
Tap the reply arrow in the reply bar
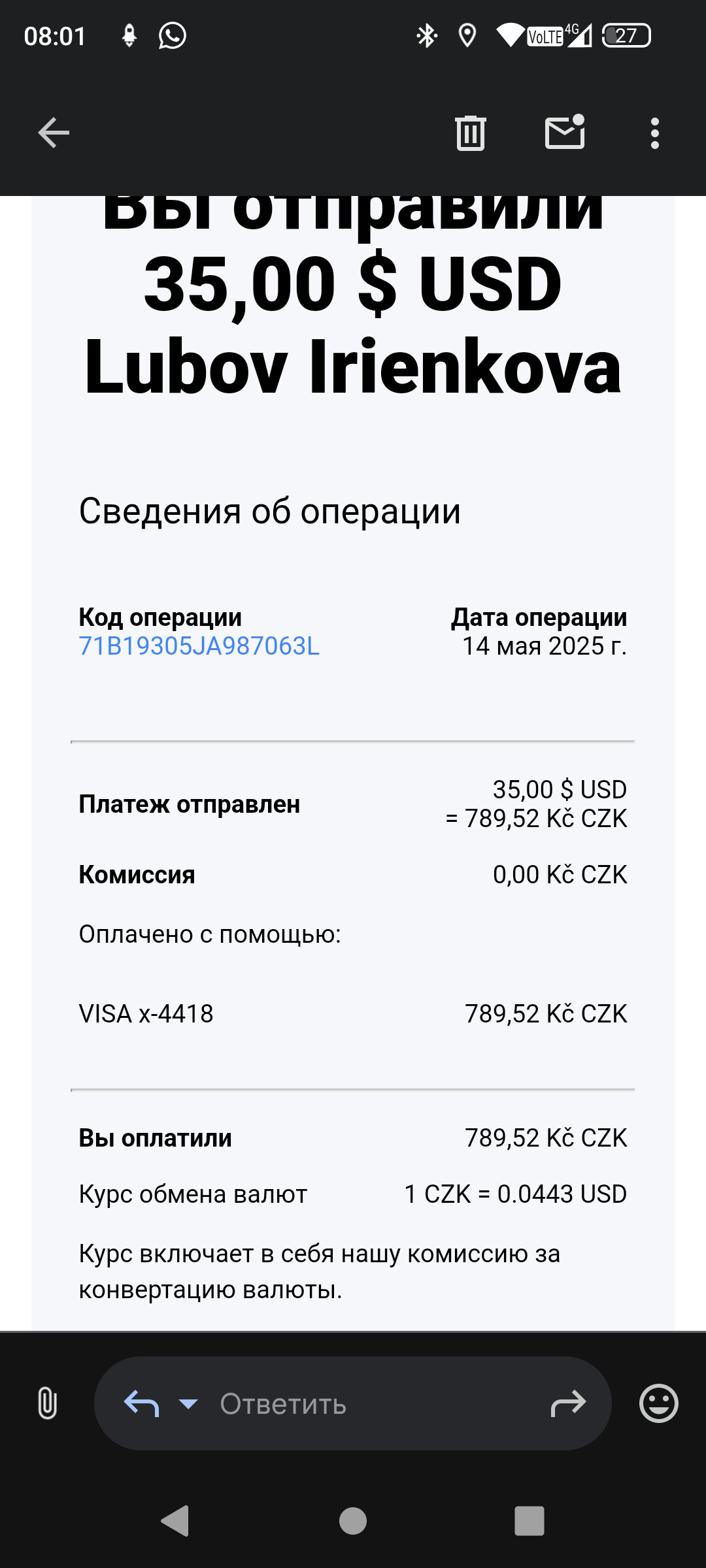[x=142, y=1403]
